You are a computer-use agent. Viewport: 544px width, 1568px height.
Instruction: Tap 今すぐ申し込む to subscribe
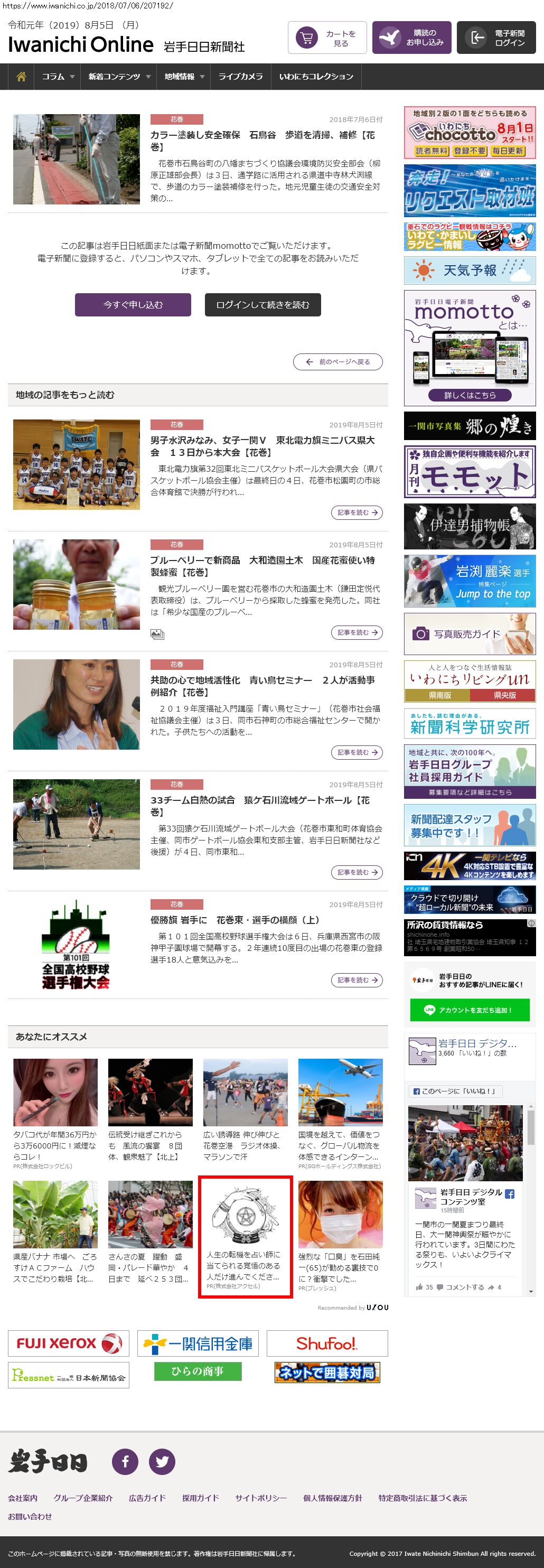tap(133, 305)
